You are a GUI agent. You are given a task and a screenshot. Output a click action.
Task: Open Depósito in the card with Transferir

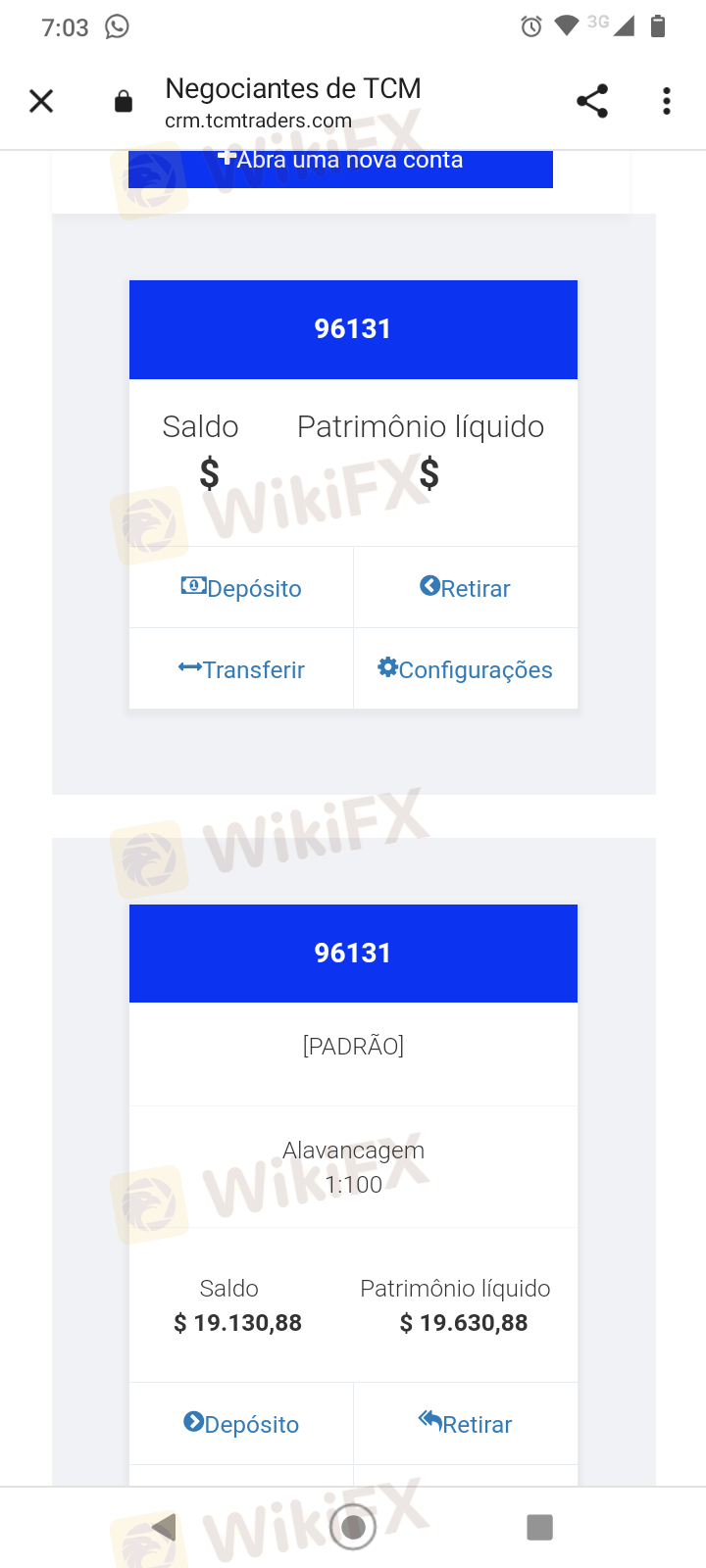click(241, 588)
